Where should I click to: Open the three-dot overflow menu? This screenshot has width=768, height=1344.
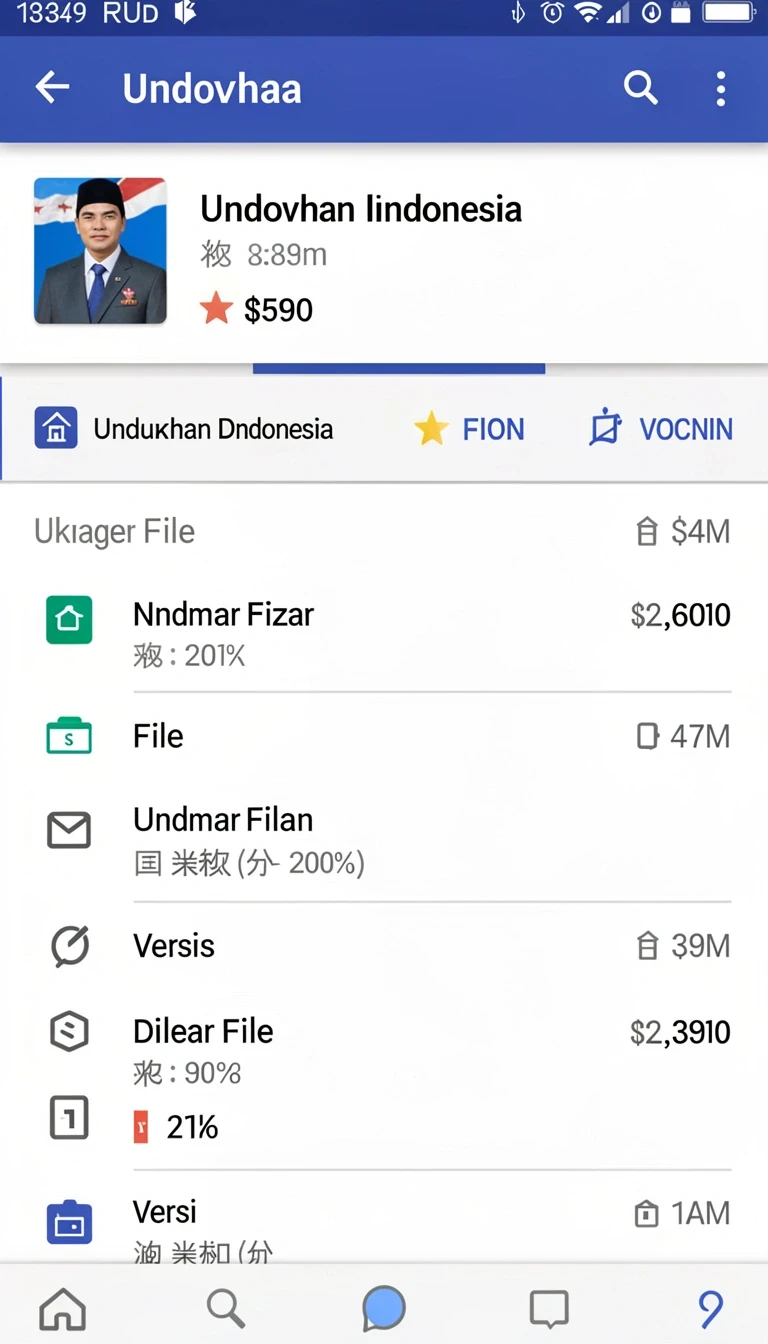click(721, 89)
